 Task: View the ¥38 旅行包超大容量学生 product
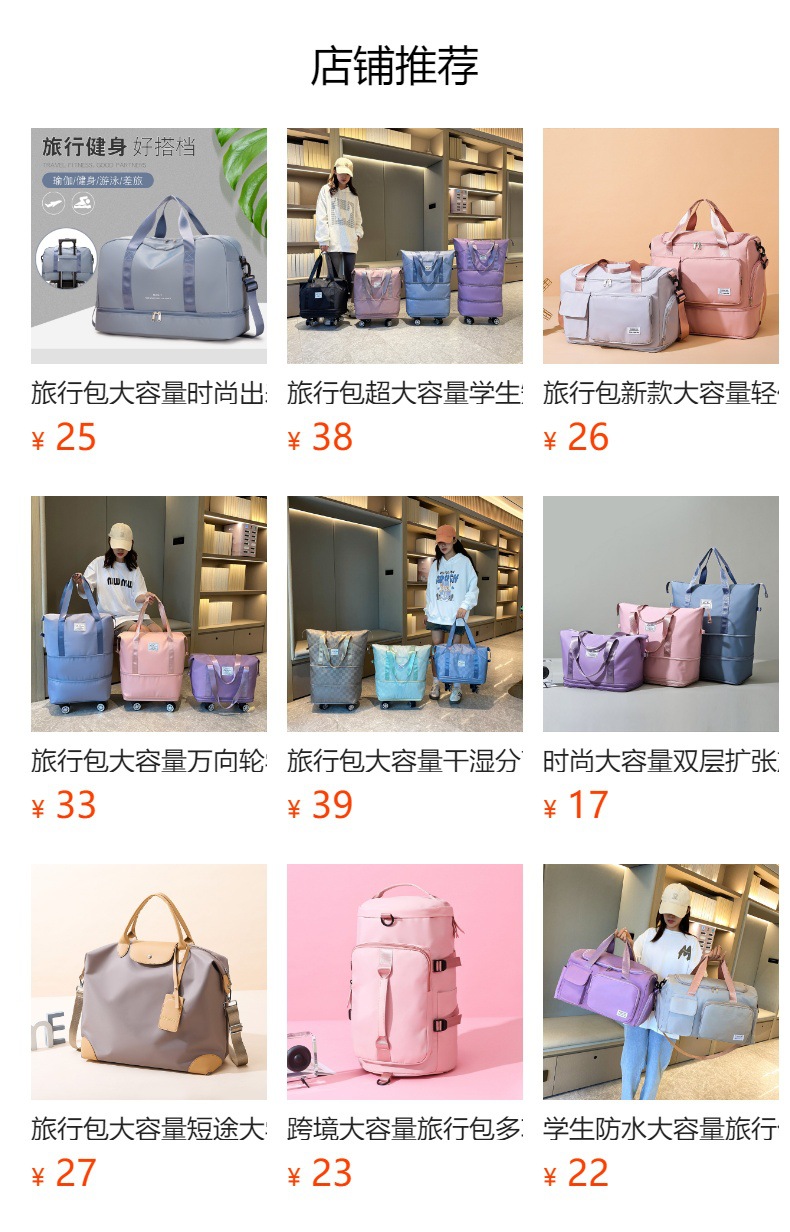click(404, 246)
